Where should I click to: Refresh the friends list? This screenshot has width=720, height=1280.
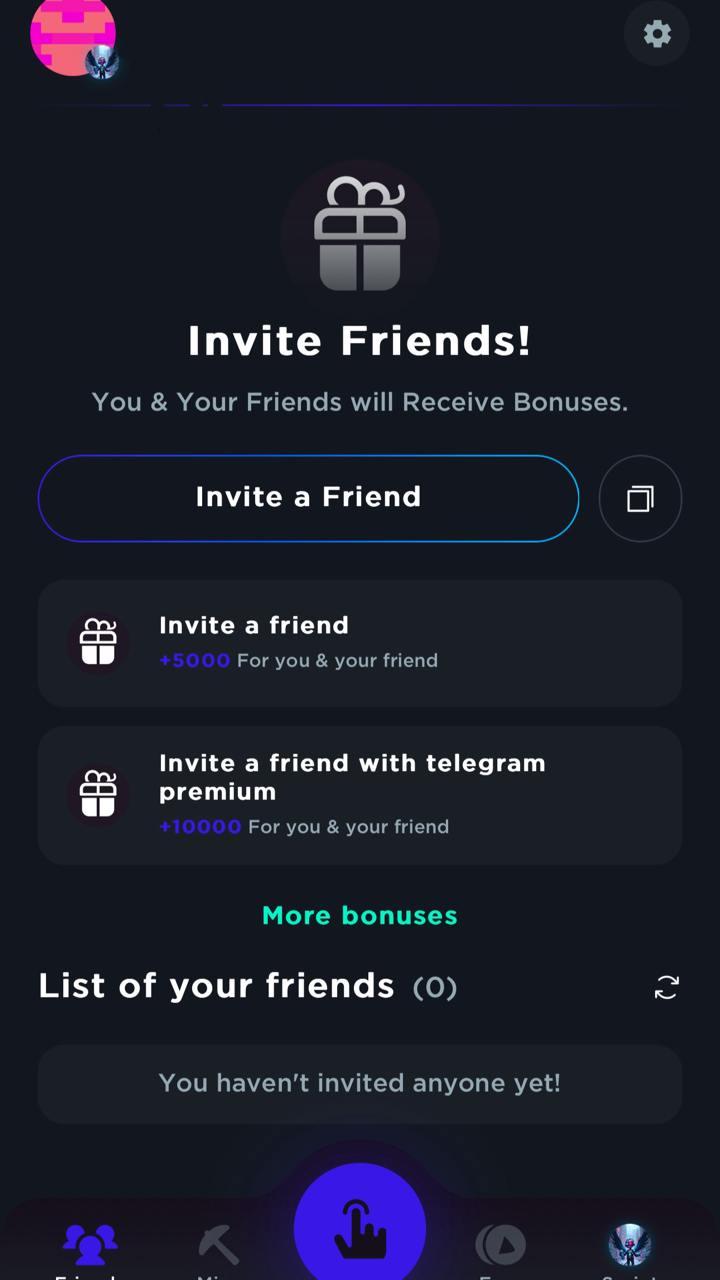pyautogui.click(x=666, y=987)
